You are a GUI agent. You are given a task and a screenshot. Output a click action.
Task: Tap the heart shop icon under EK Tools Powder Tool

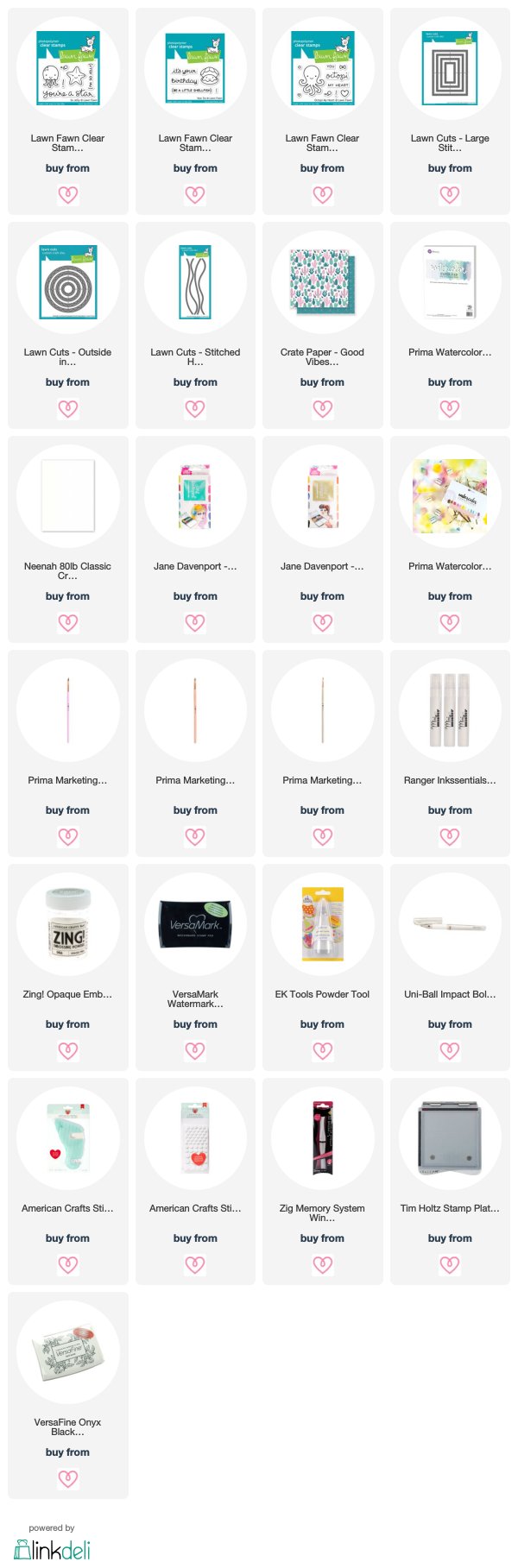coord(322,1050)
